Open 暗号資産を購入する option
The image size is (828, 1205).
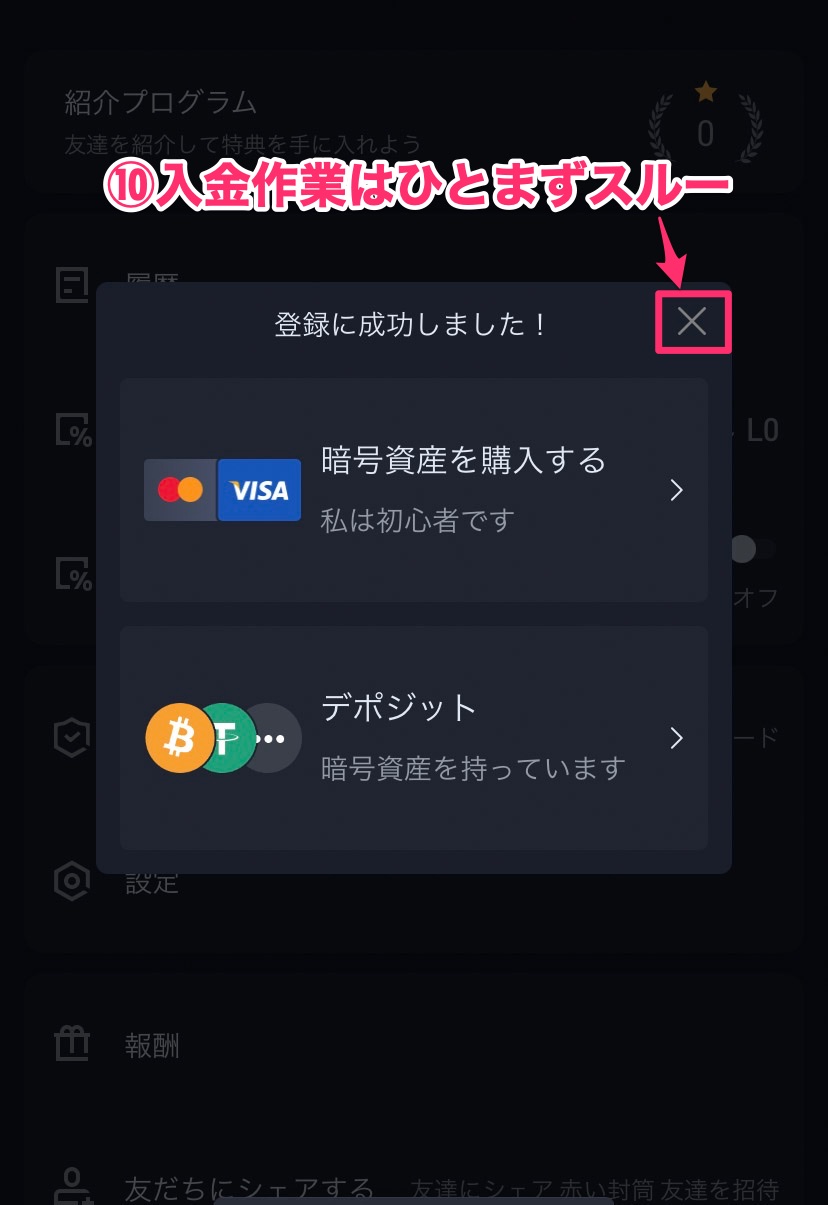(x=414, y=490)
